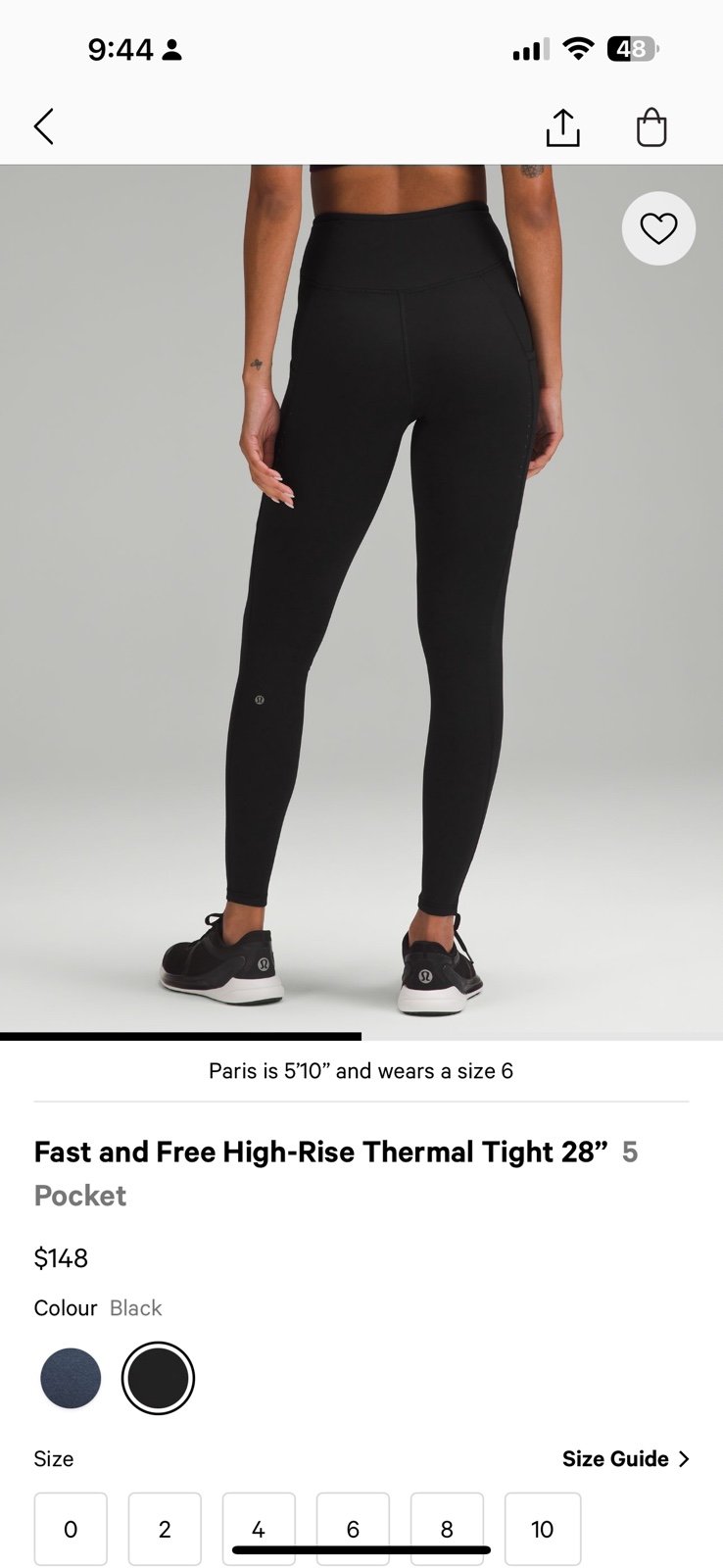
Task: Go back using the back arrow
Action: pos(44,127)
